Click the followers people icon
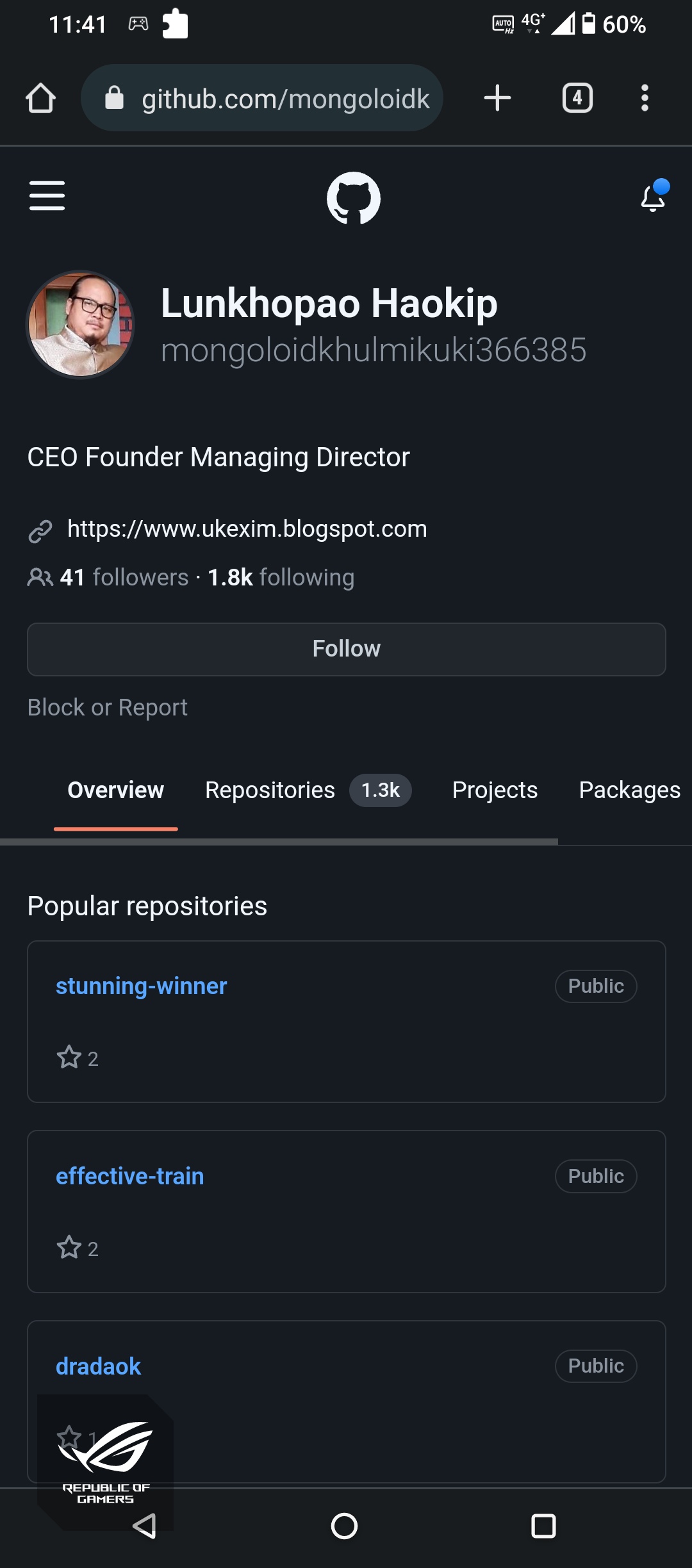Image resolution: width=692 pixels, height=1568 pixels. tap(40, 577)
